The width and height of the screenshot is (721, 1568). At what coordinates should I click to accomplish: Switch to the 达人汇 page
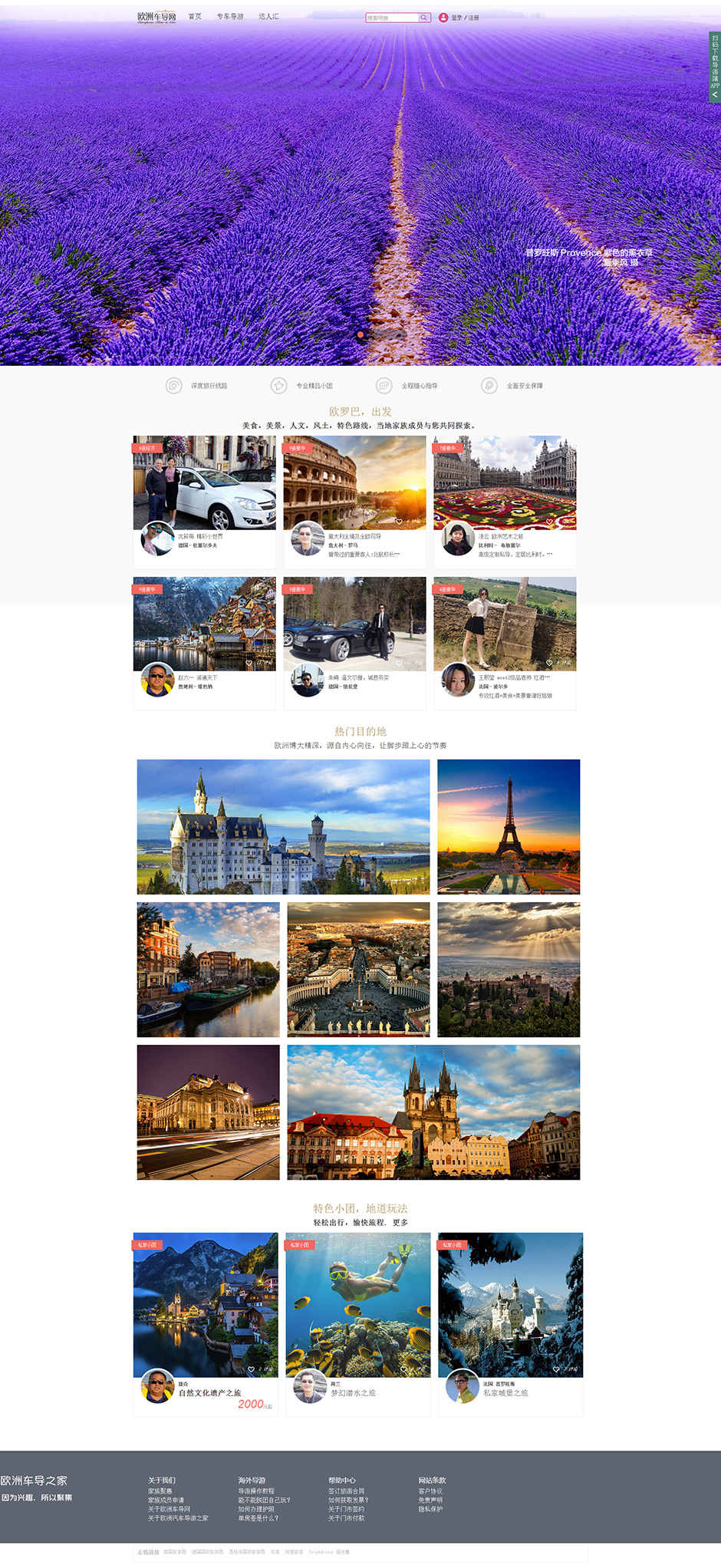(x=268, y=17)
